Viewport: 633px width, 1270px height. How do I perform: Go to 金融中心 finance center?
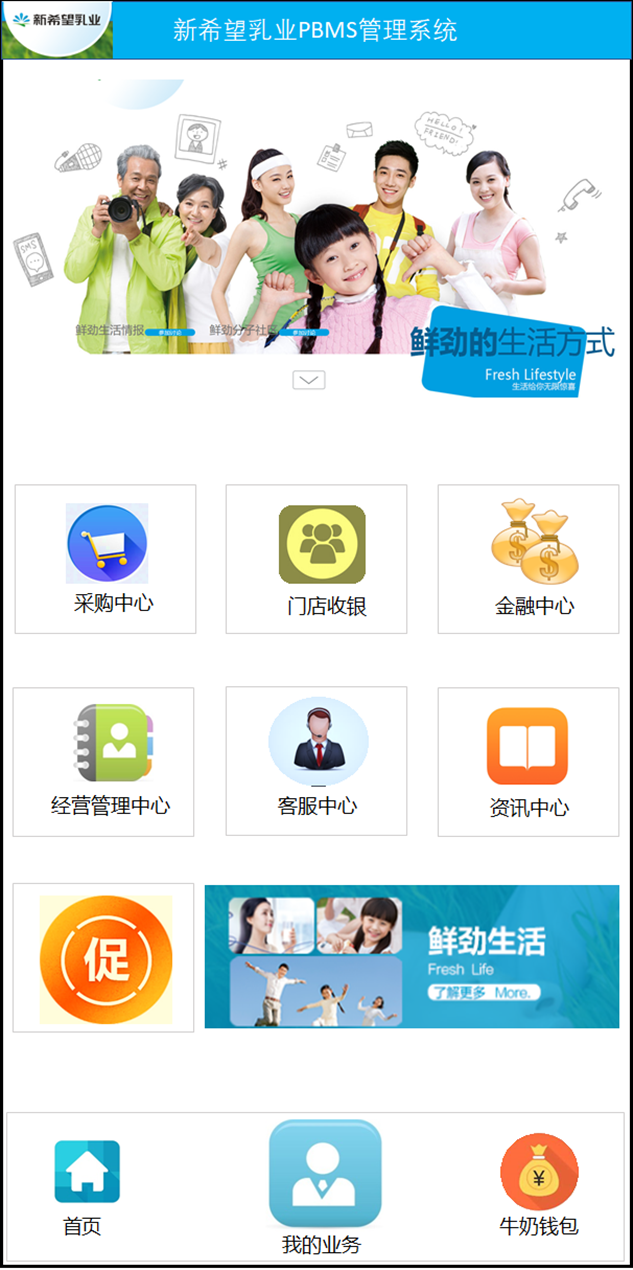528,558
